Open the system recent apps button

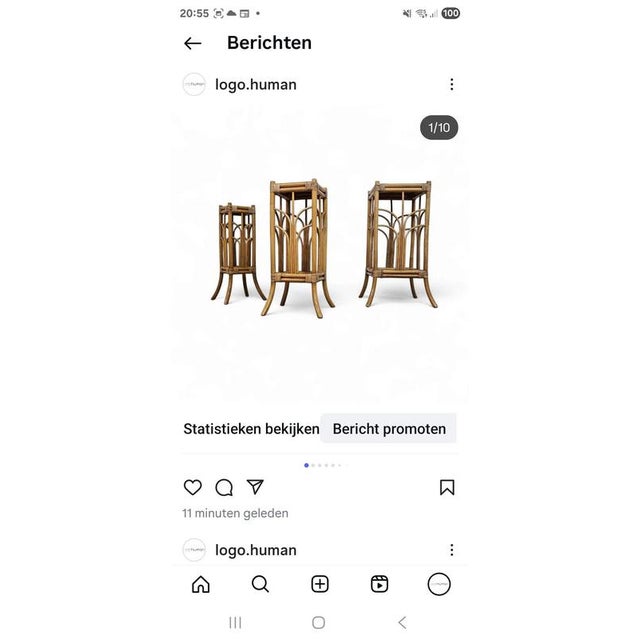point(235,622)
